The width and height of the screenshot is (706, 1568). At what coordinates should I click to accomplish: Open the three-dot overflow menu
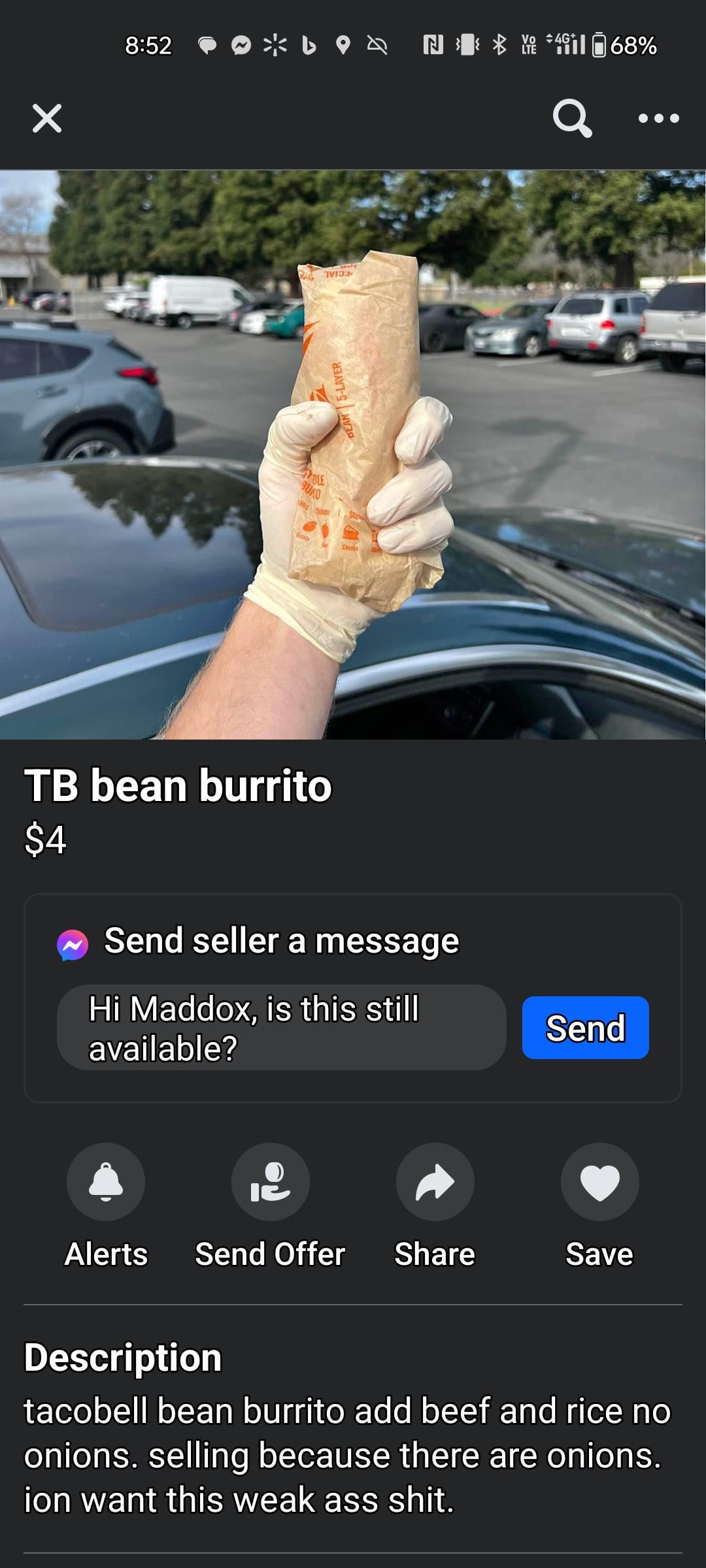pos(658,118)
